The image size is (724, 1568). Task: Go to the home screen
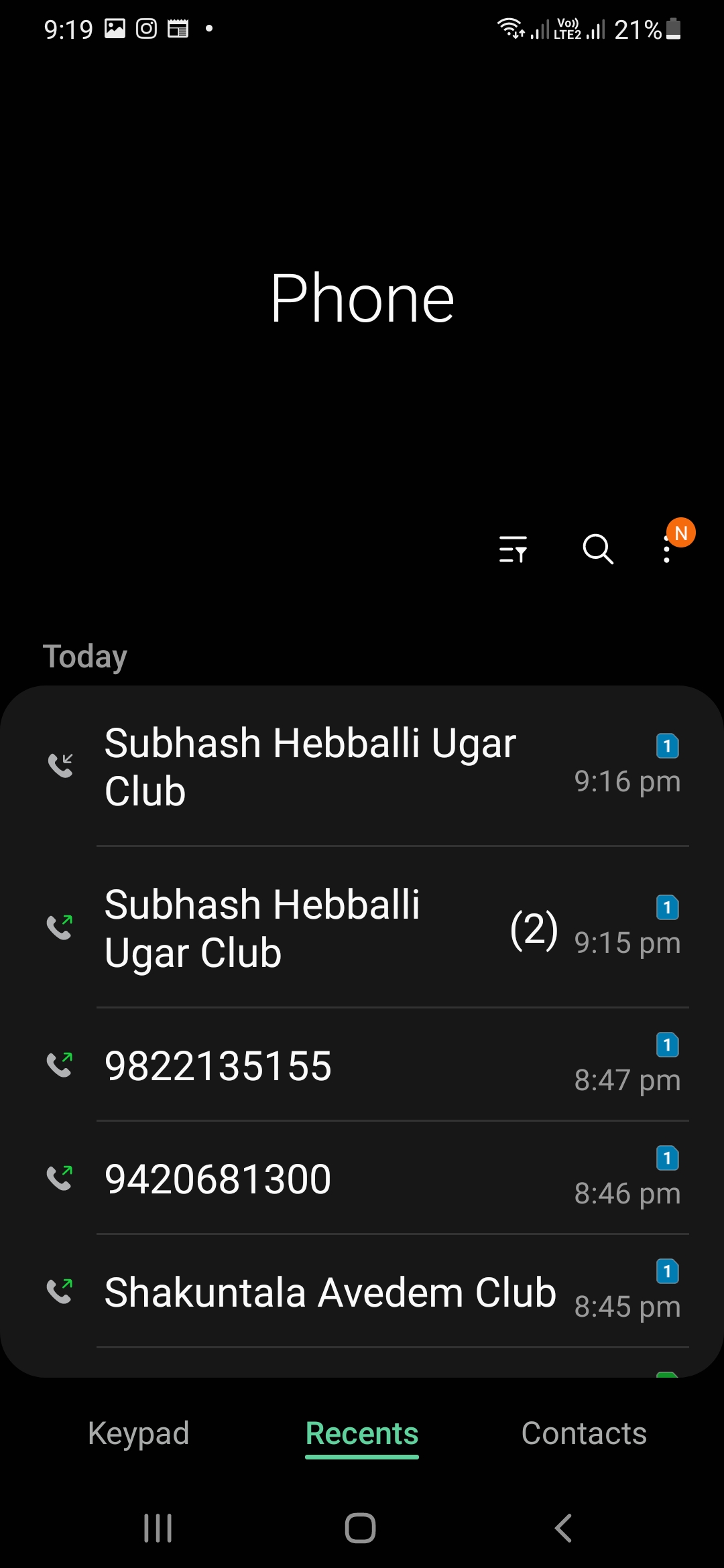click(360, 1528)
